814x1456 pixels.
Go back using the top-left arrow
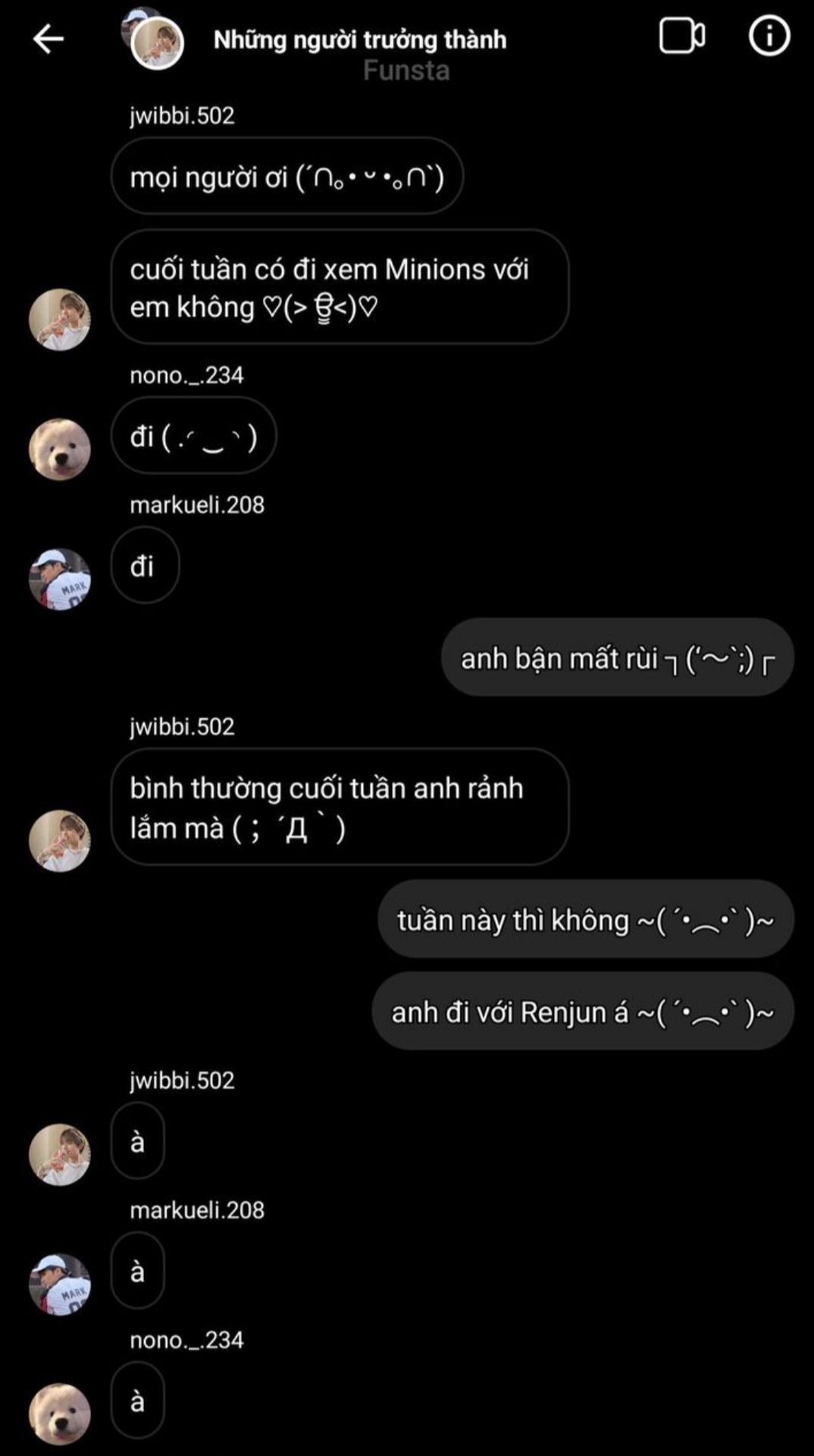(x=49, y=39)
